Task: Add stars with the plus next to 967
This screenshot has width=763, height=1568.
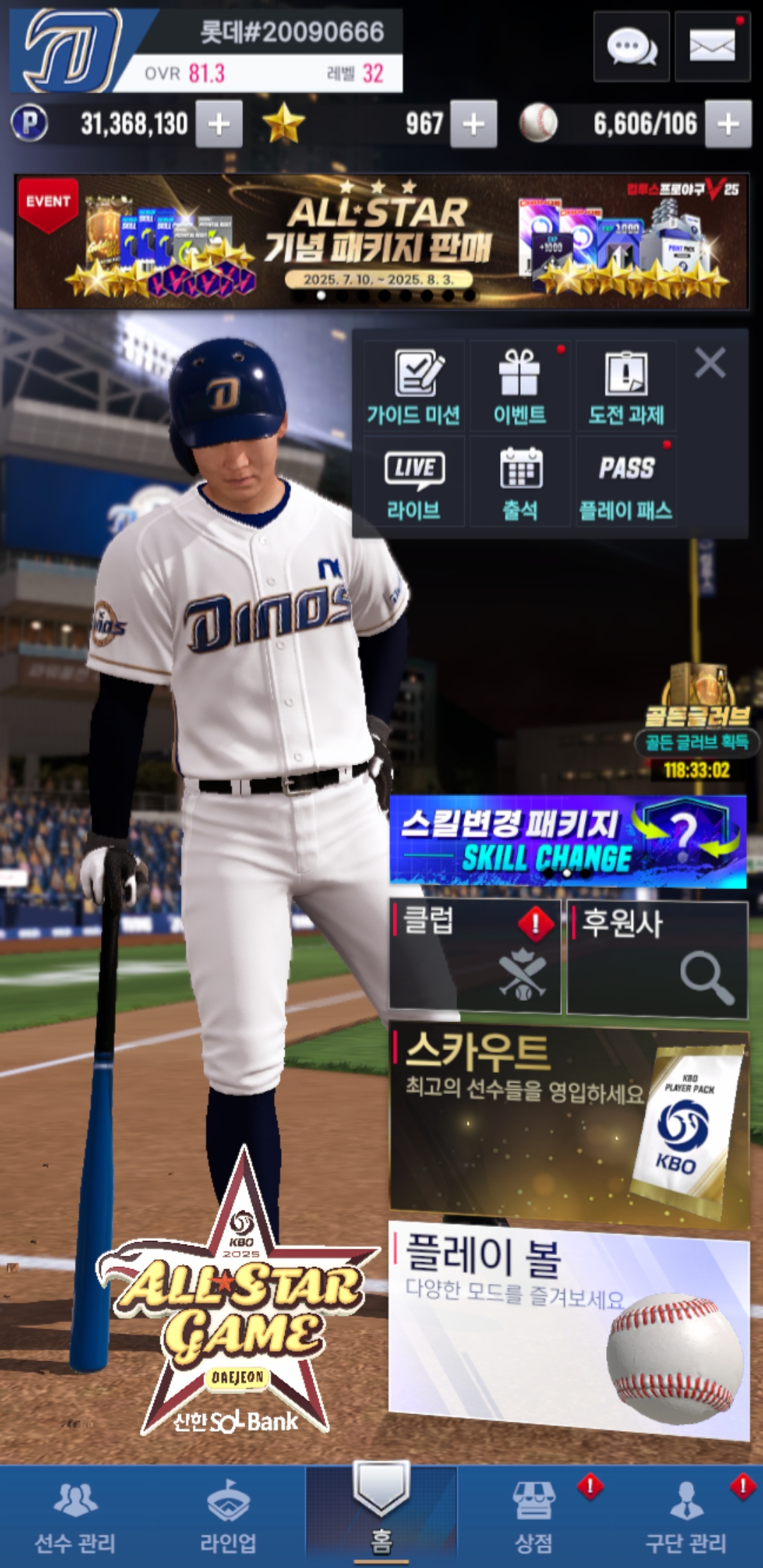Action: (473, 124)
